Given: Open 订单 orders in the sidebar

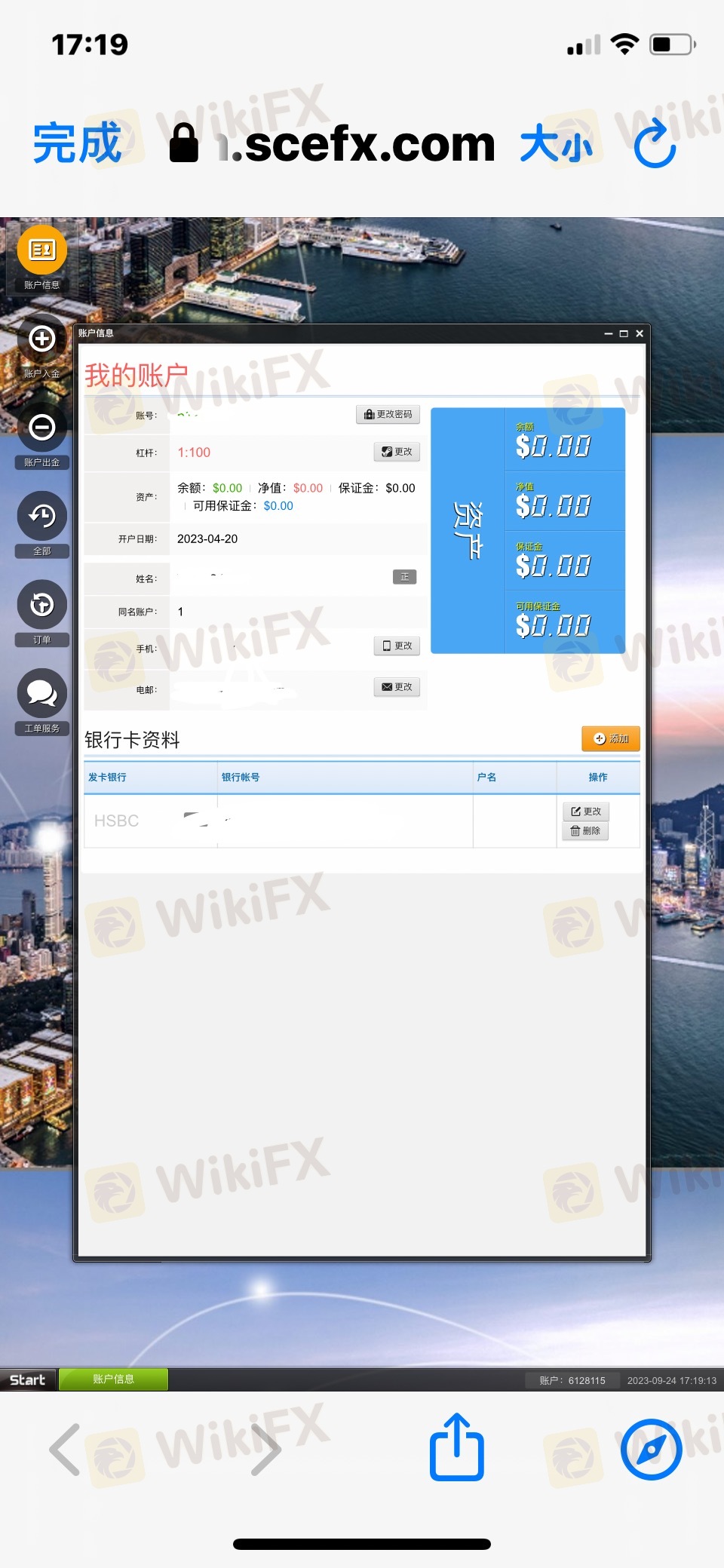Looking at the screenshot, I should [42, 613].
